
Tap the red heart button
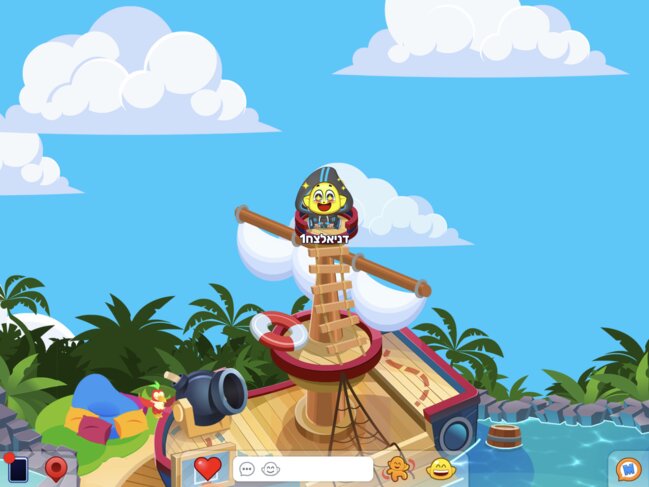(207, 468)
